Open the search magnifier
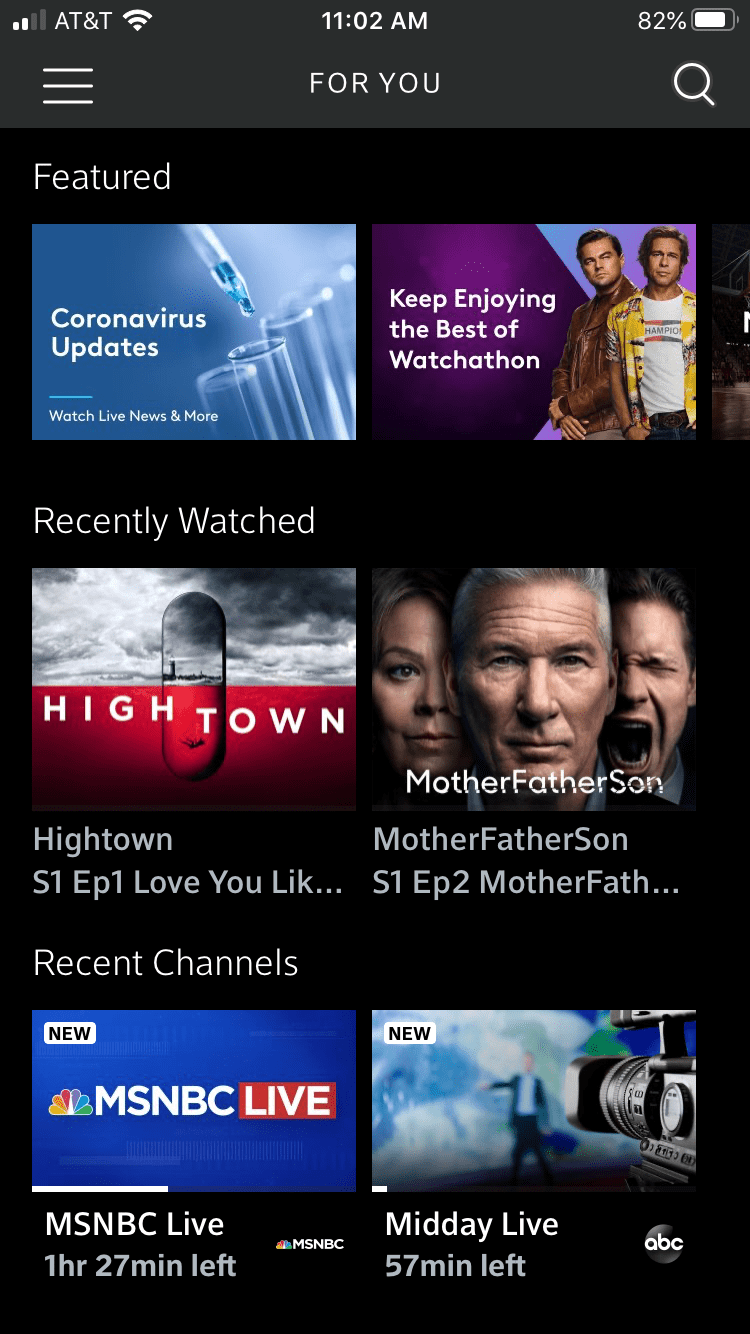The height and width of the screenshot is (1334, 750). coord(694,85)
